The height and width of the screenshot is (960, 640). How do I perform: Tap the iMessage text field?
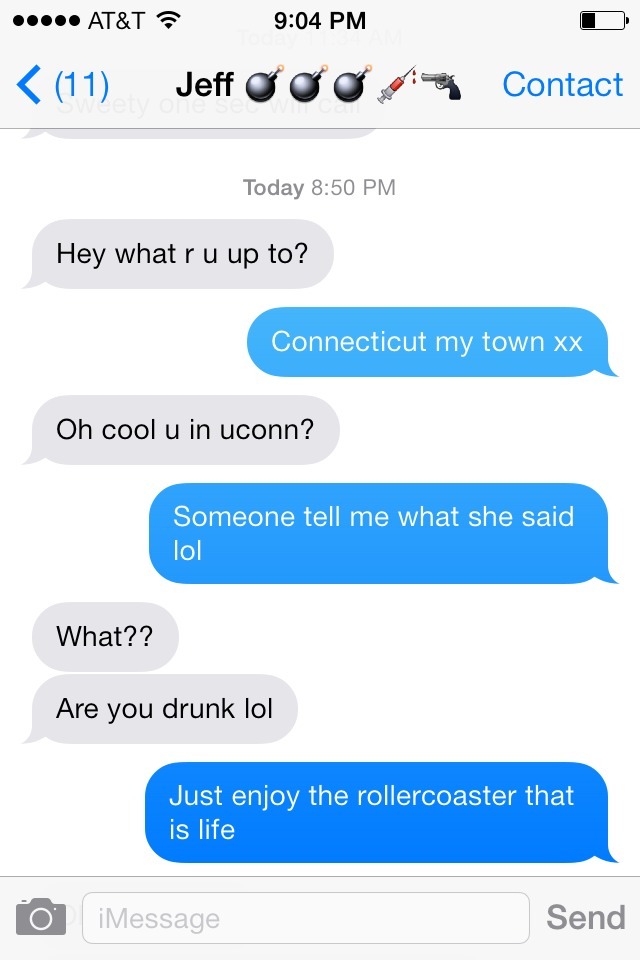(x=305, y=918)
